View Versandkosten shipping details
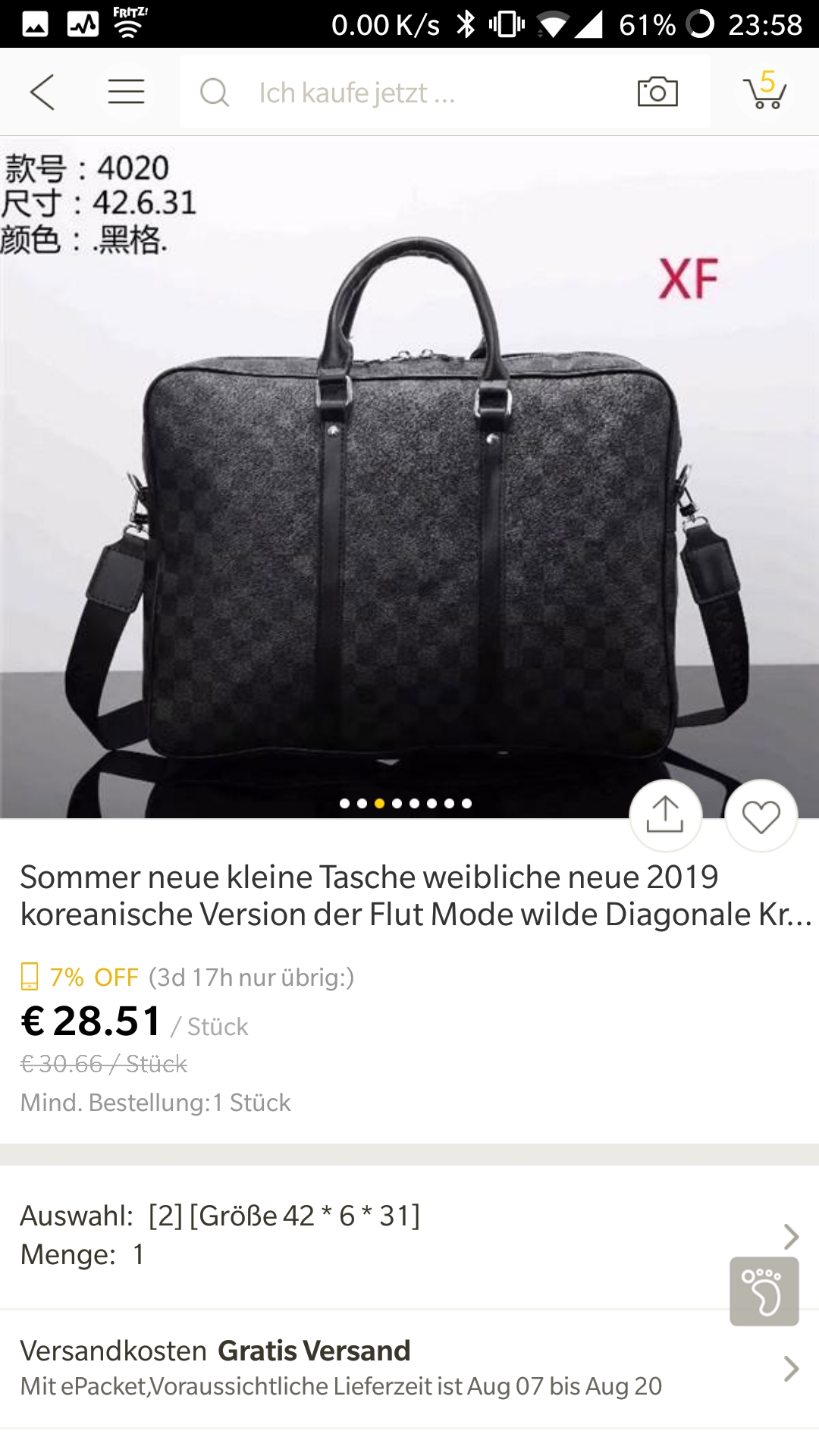The height and width of the screenshot is (1456, 819). (394, 1369)
